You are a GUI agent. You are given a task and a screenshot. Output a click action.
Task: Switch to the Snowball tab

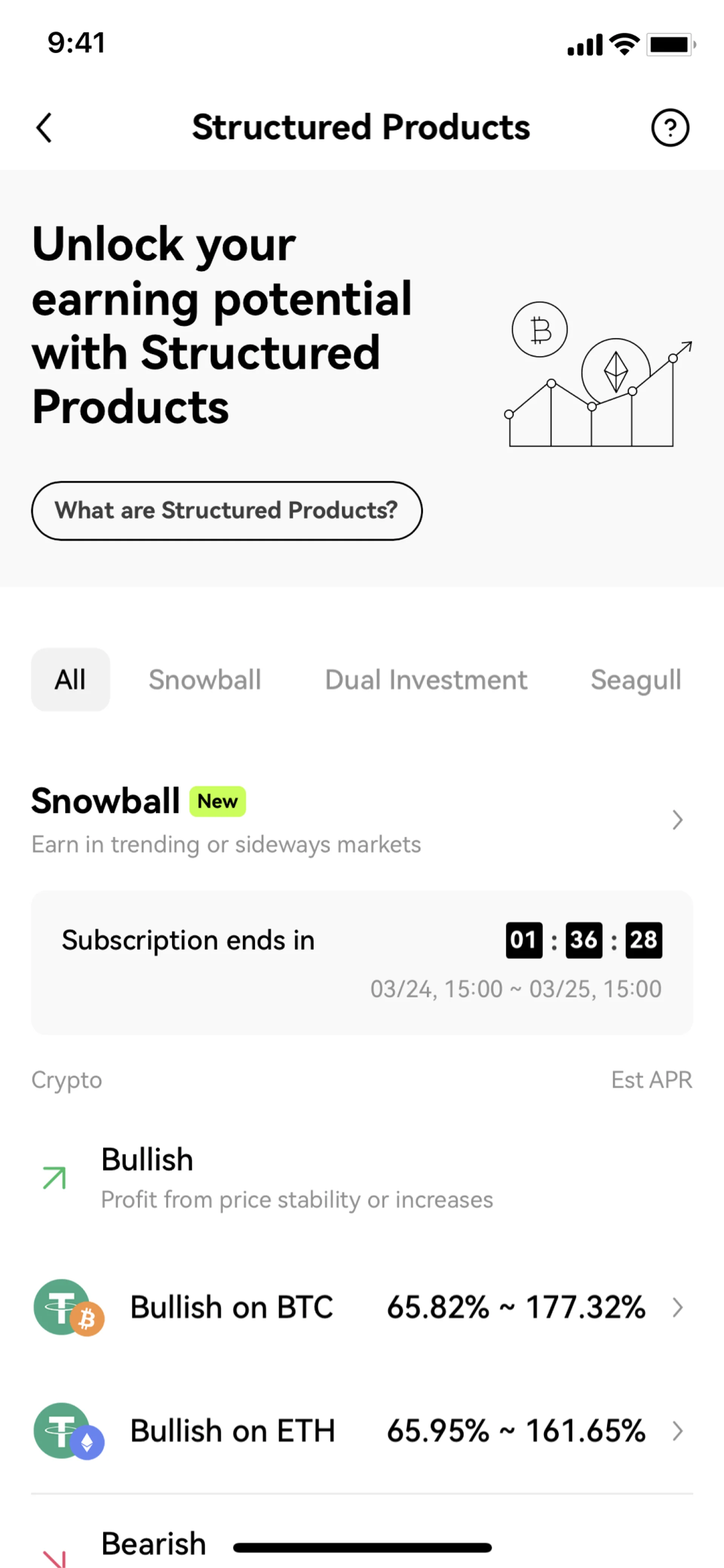click(205, 679)
